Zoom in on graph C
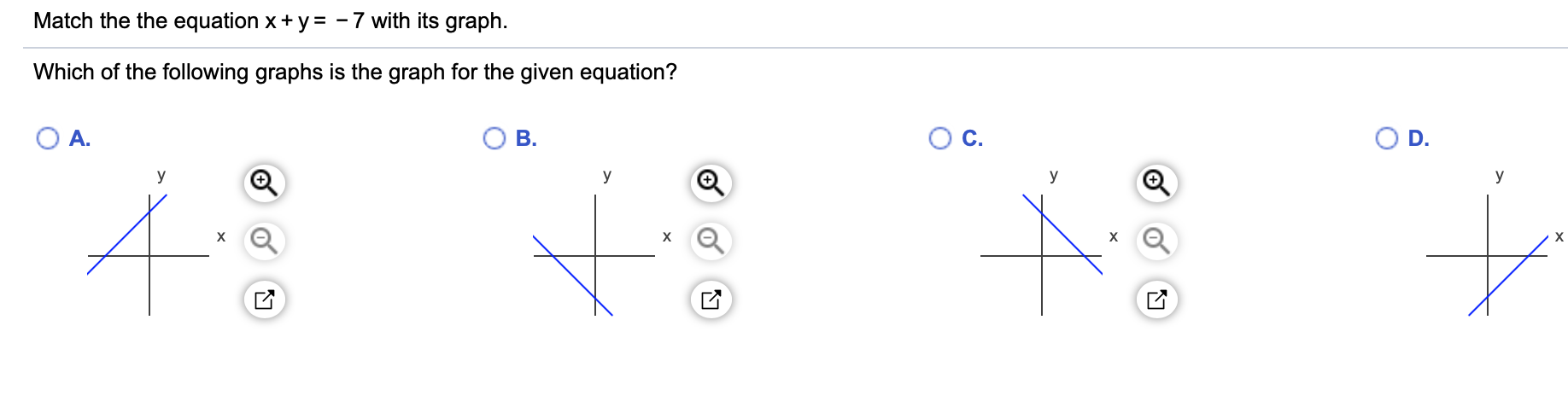1568x413 pixels. point(1157,183)
